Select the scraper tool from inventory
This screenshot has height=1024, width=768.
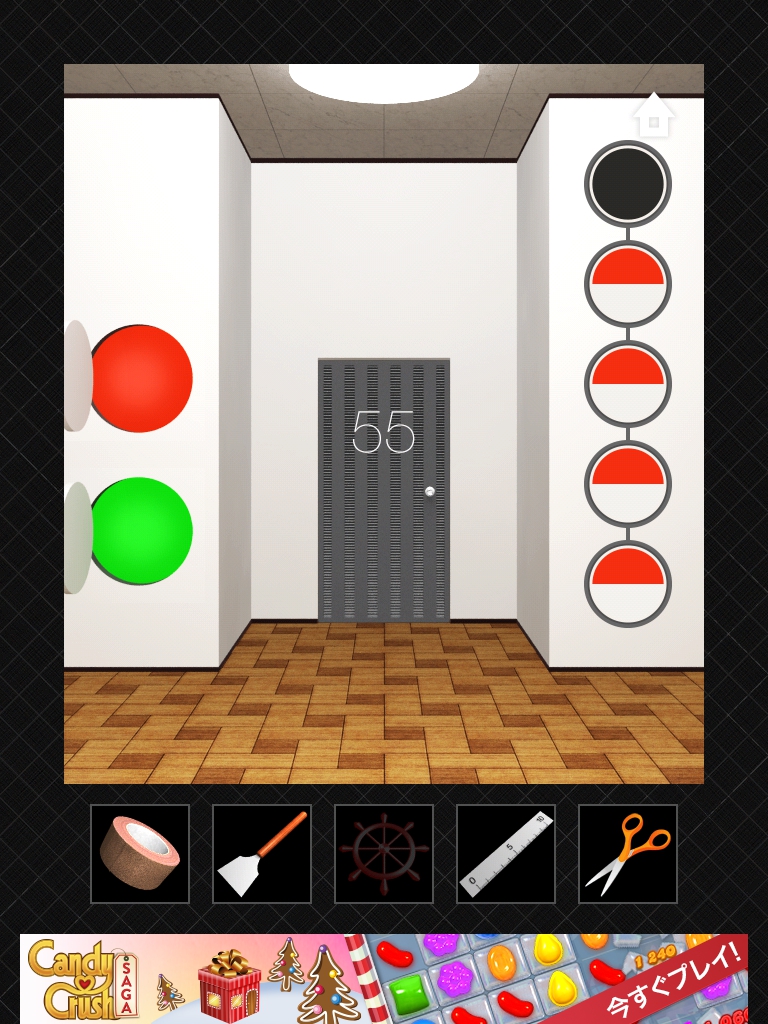click(262, 854)
